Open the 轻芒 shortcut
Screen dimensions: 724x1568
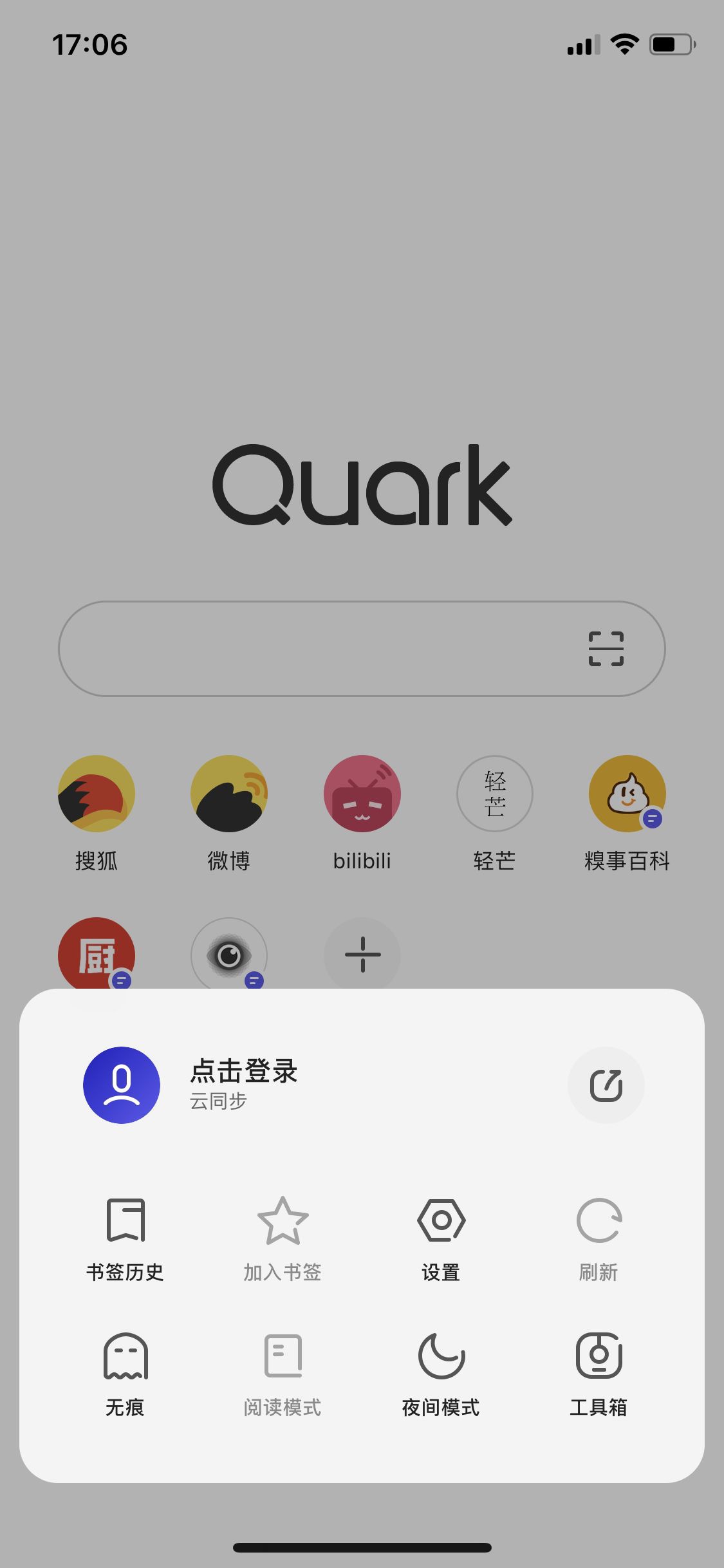pos(494,814)
